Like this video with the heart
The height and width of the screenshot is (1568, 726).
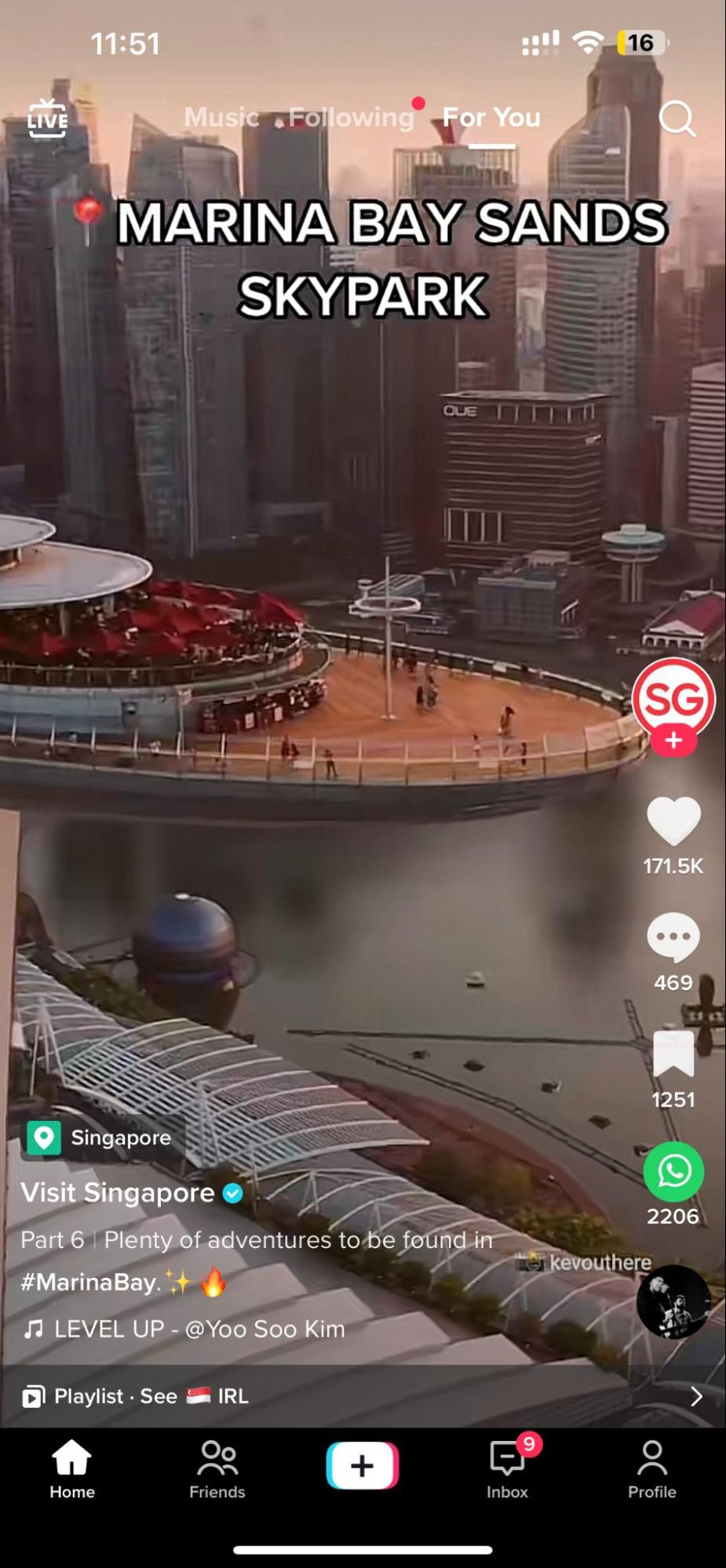[x=673, y=821]
